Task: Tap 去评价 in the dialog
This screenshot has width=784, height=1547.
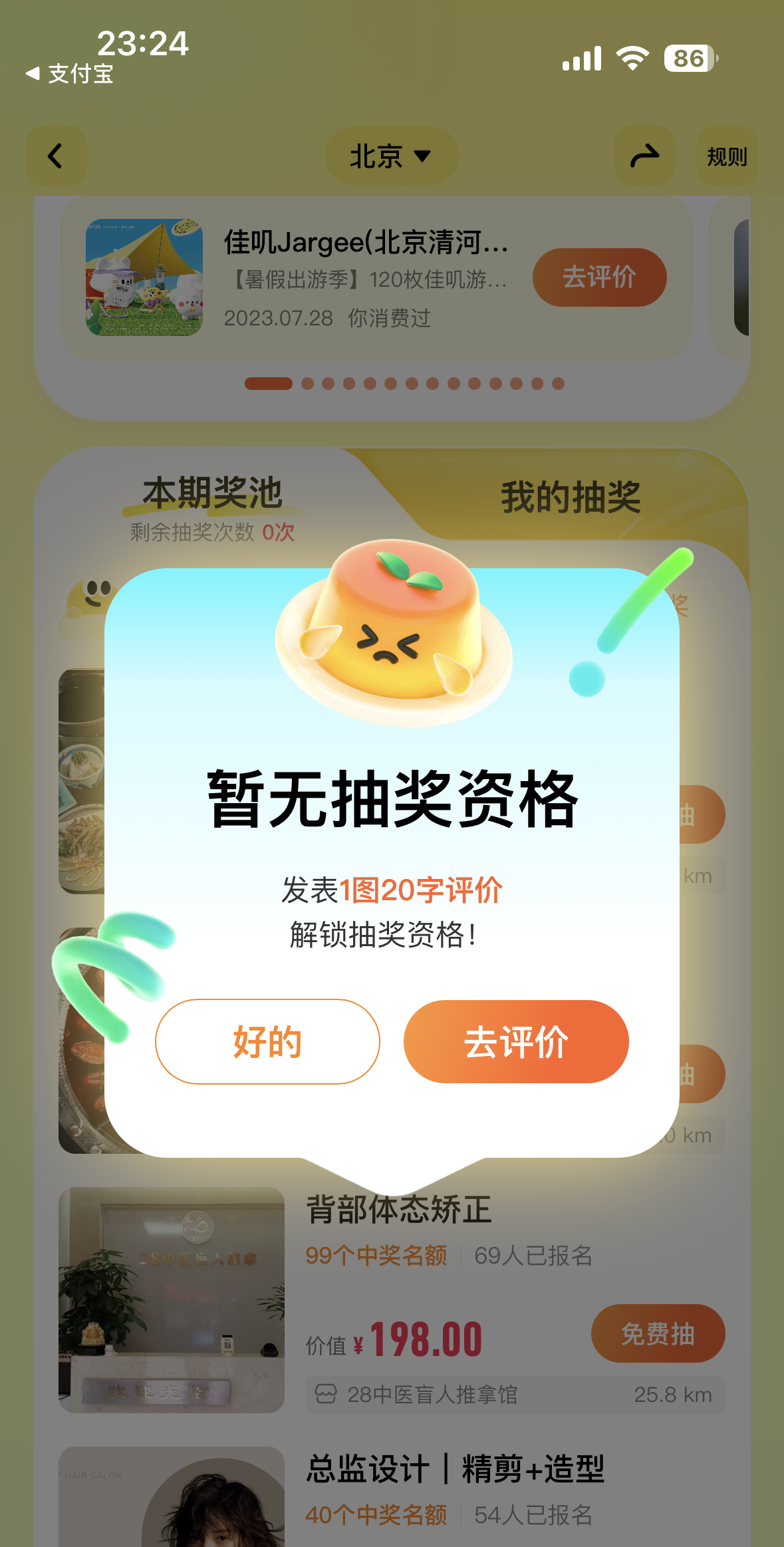Action: (516, 1041)
